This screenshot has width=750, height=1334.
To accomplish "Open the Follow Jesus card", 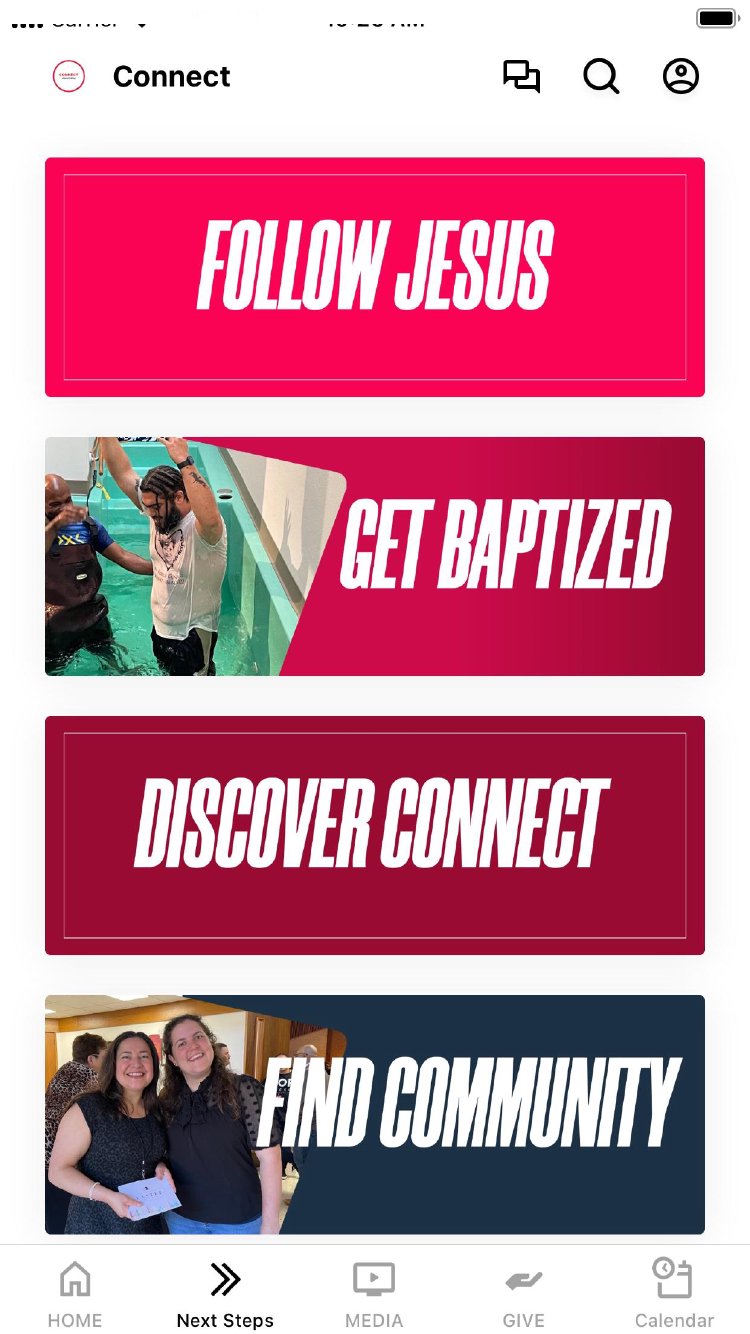I will [375, 277].
